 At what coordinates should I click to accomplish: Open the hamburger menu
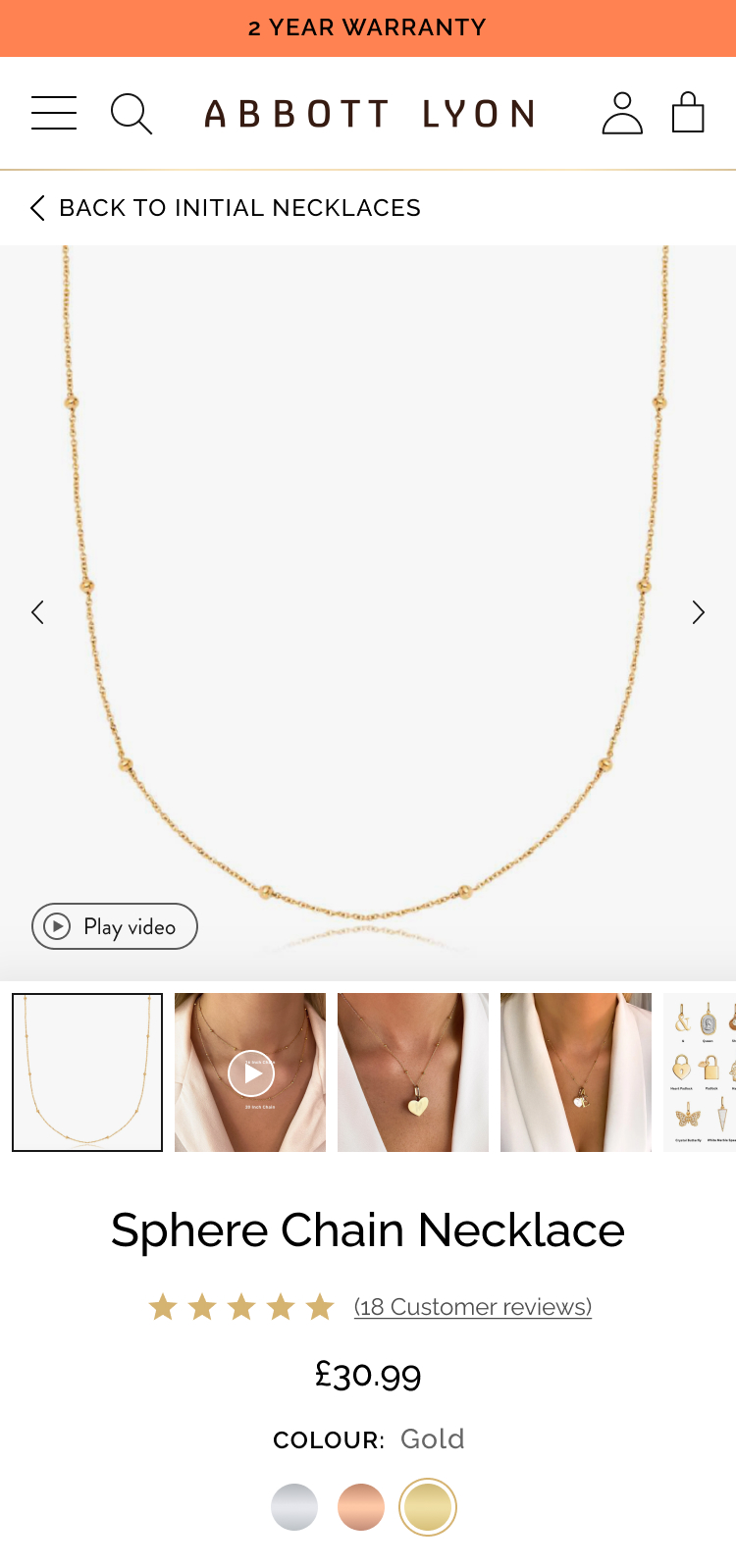54,113
